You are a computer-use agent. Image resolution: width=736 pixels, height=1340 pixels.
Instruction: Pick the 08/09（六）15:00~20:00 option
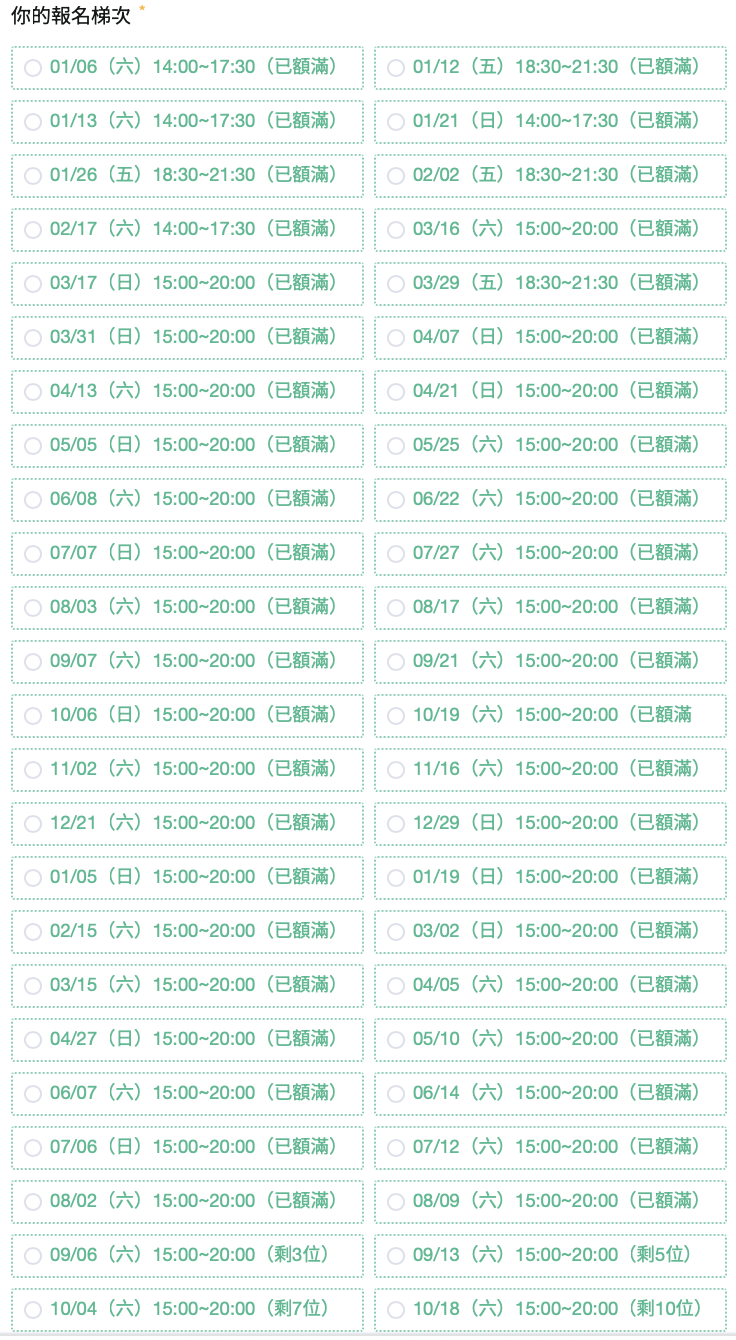click(x=550, y=1201)
